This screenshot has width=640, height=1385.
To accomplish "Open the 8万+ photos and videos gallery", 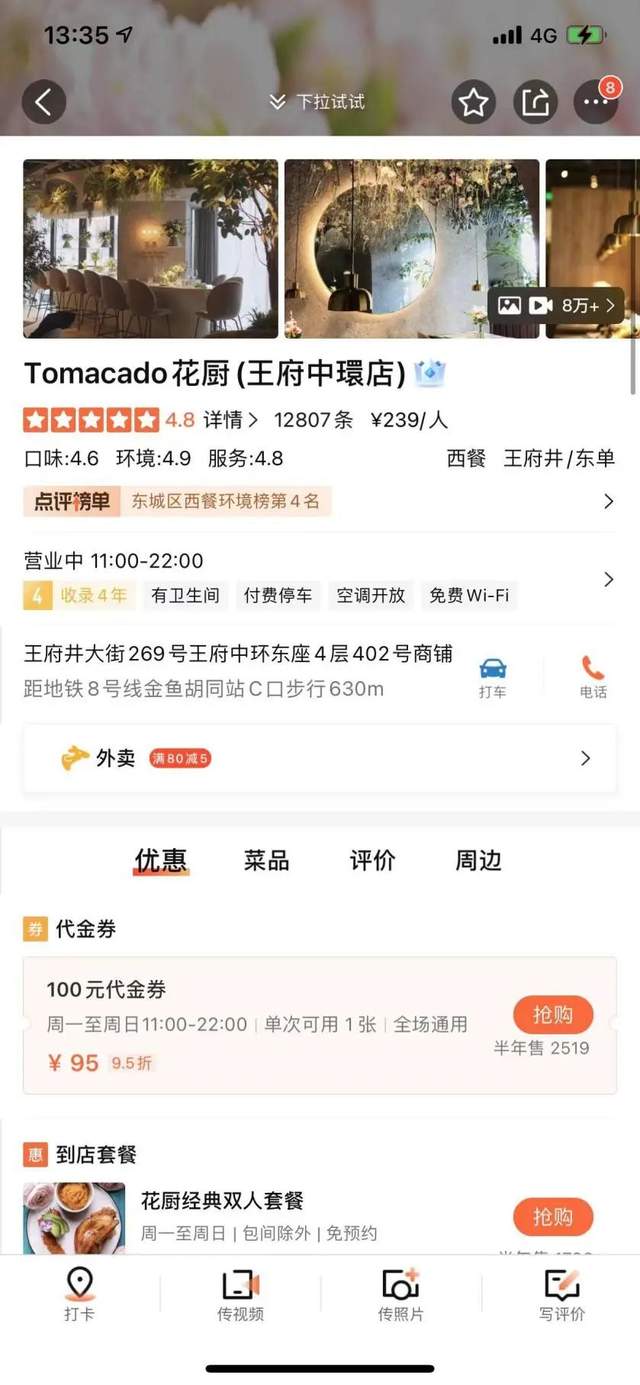I will (556, 306).
